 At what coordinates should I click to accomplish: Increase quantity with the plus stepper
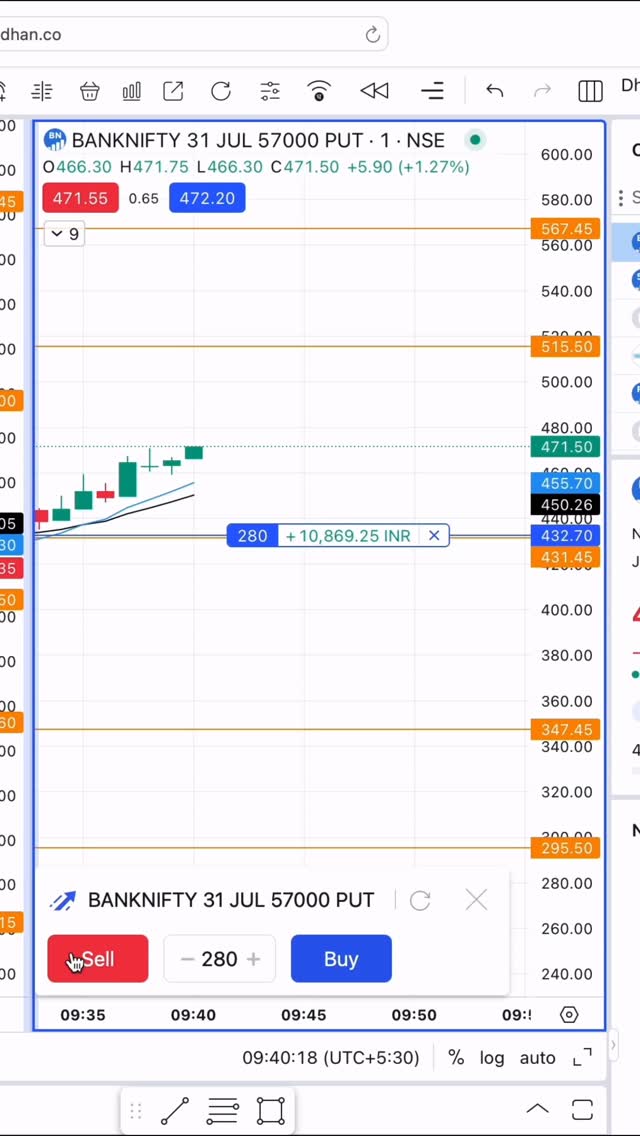[253, 959]
